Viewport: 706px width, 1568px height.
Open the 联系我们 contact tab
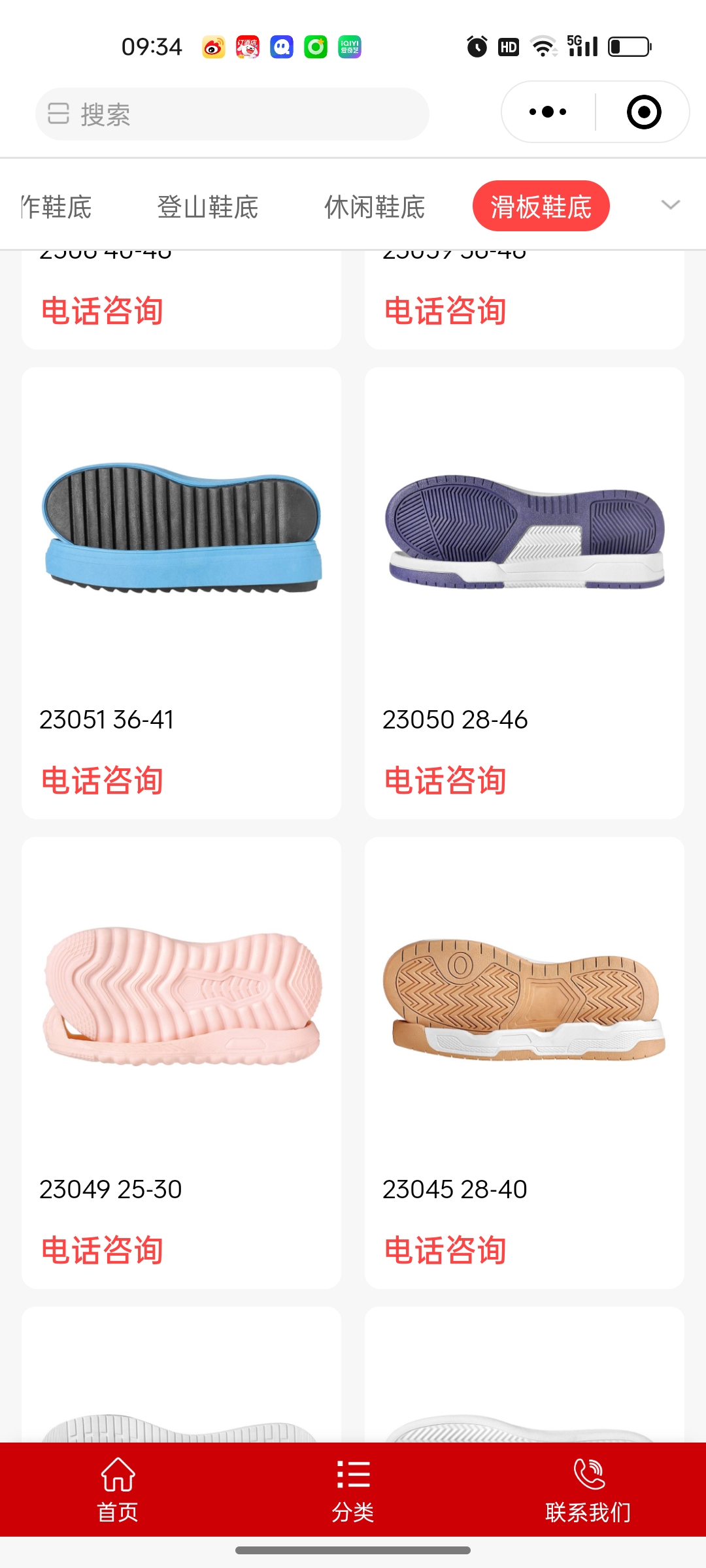(x=588, y=1490)
